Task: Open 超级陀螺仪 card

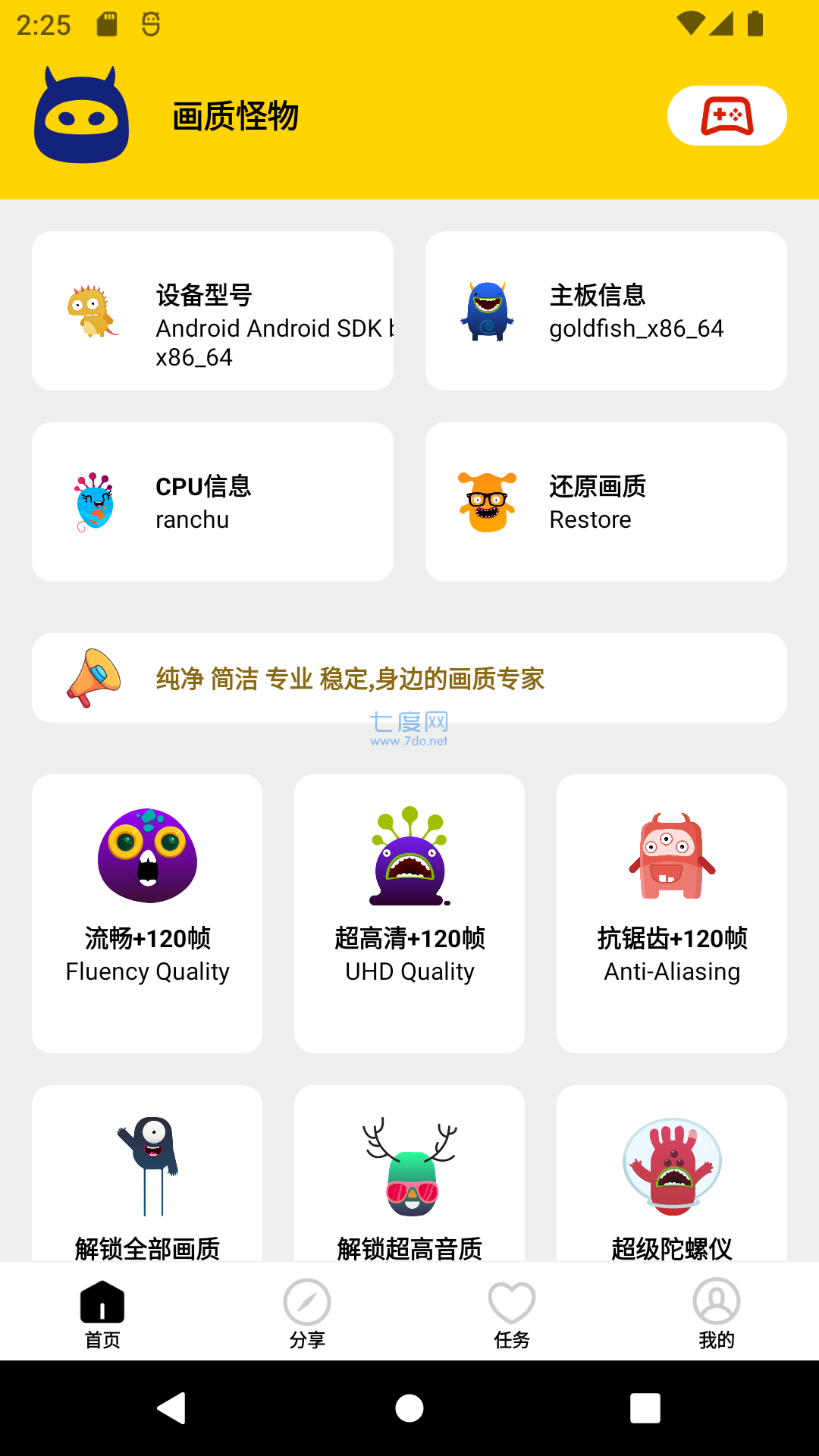Action: pyautogui.click(x=672, y=1183)
